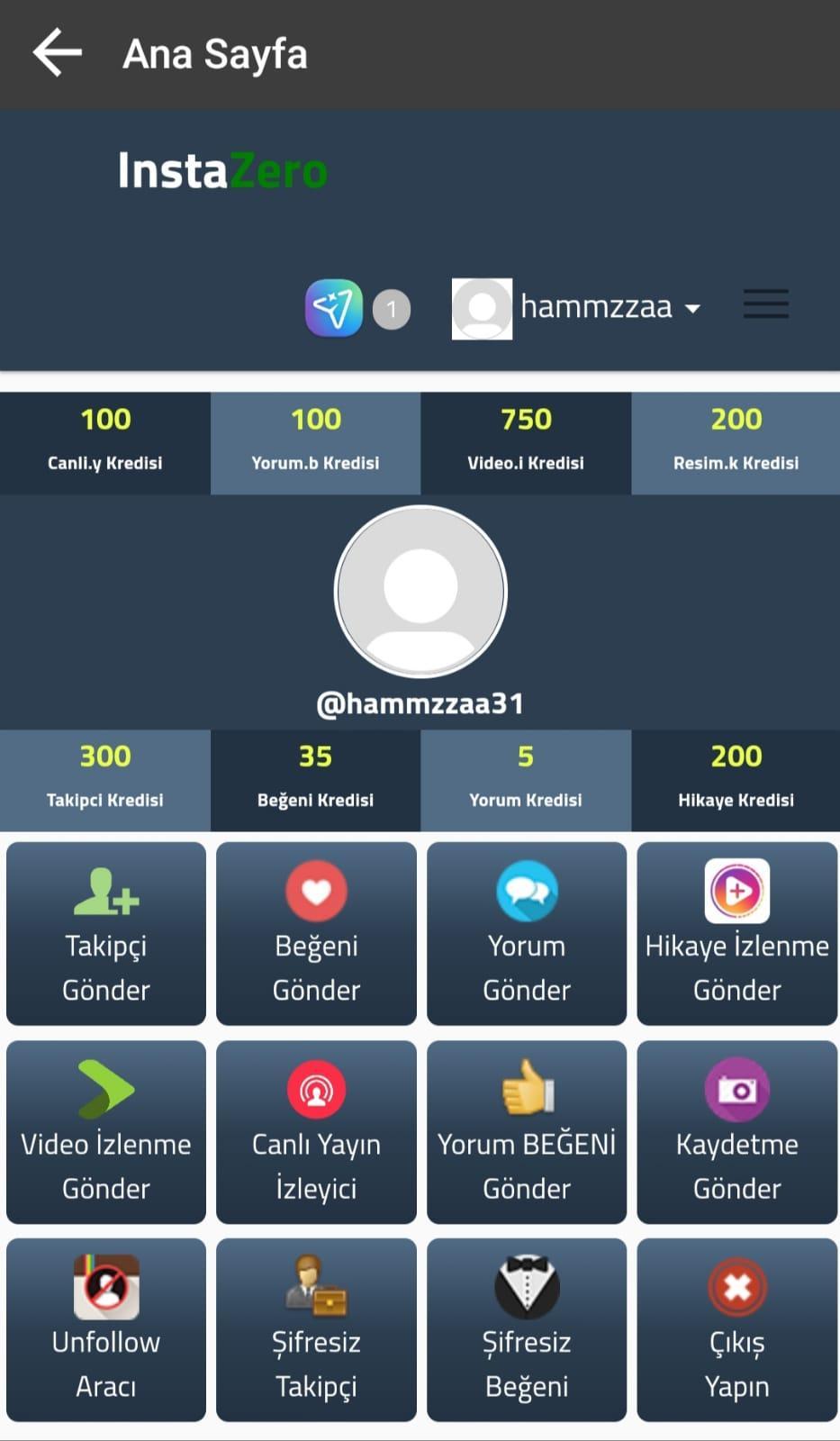Open the paper plane notification icon

334,308
